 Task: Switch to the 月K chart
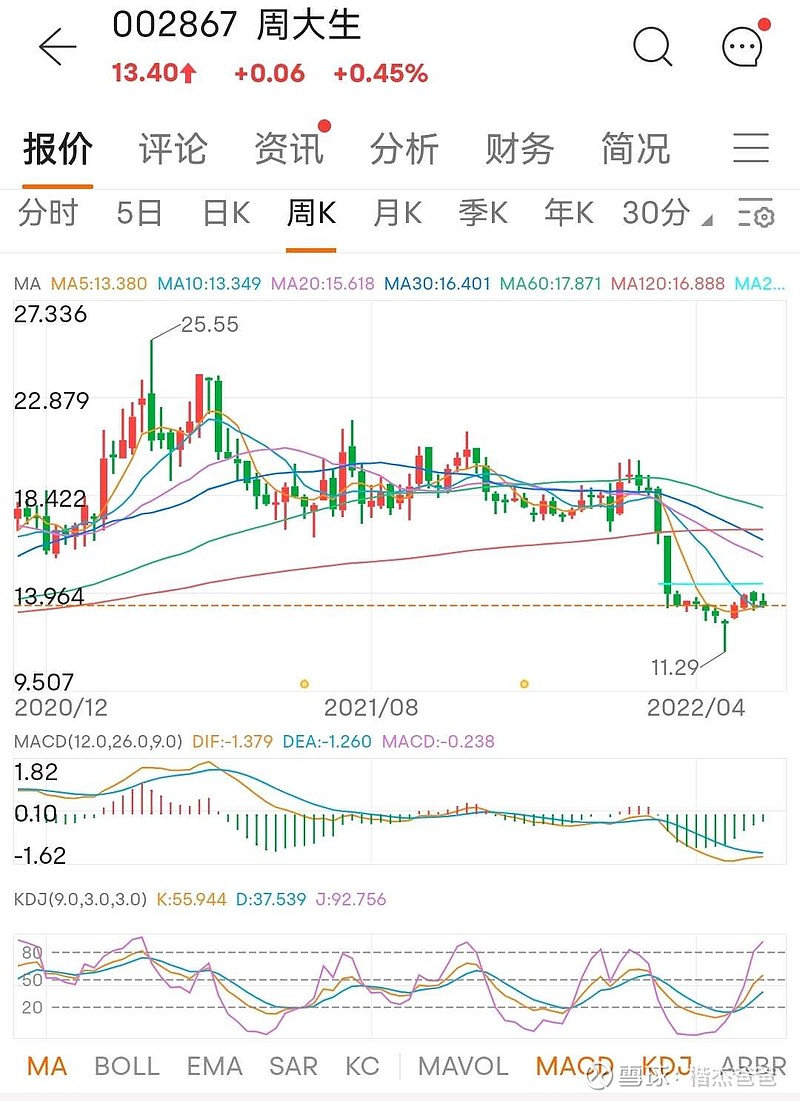[x=397, y=213]
